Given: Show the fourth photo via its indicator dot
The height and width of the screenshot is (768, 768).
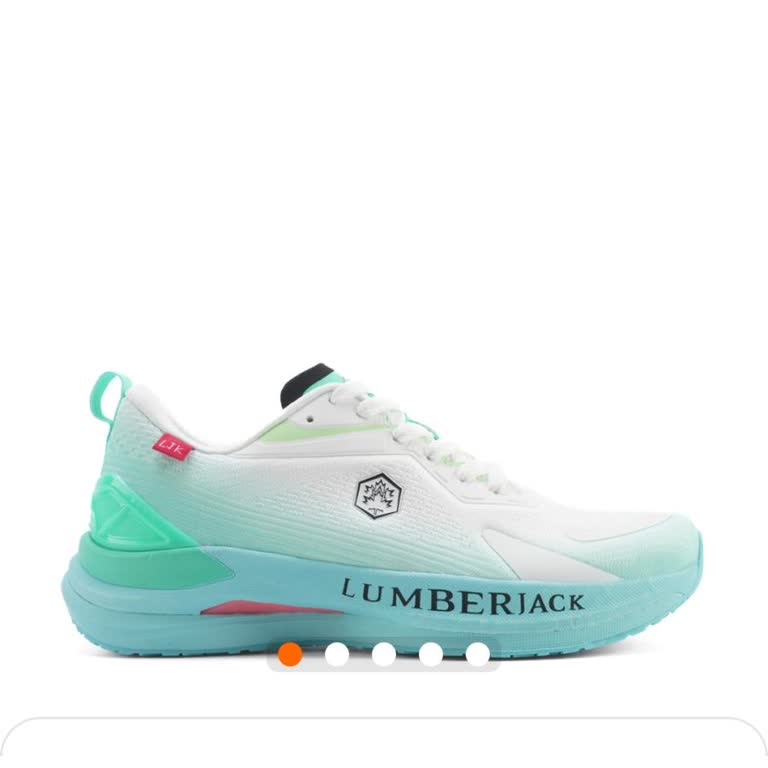Looking at the screenshot, I should (431, 654).
